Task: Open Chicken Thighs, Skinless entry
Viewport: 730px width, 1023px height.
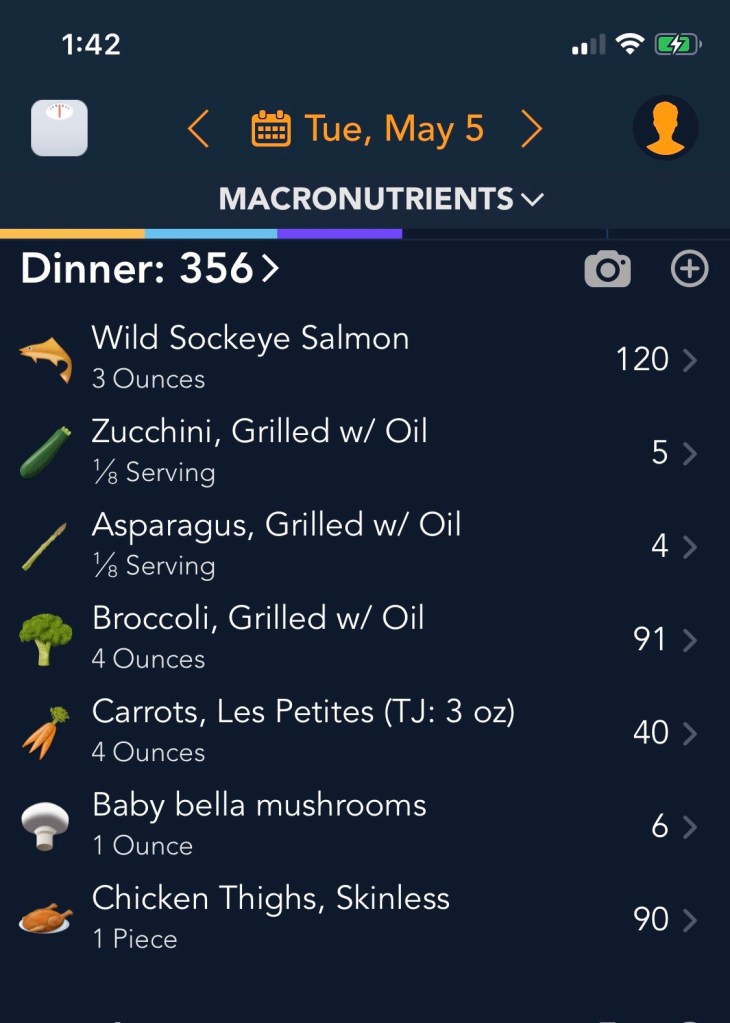Action: pyautogui.click(x=360, y=918)
